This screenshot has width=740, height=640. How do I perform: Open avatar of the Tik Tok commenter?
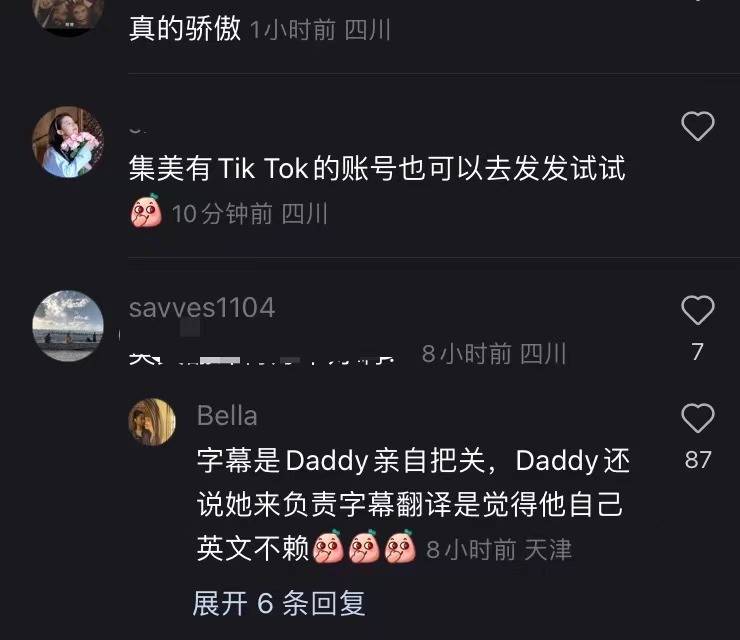tap(68, 142)
